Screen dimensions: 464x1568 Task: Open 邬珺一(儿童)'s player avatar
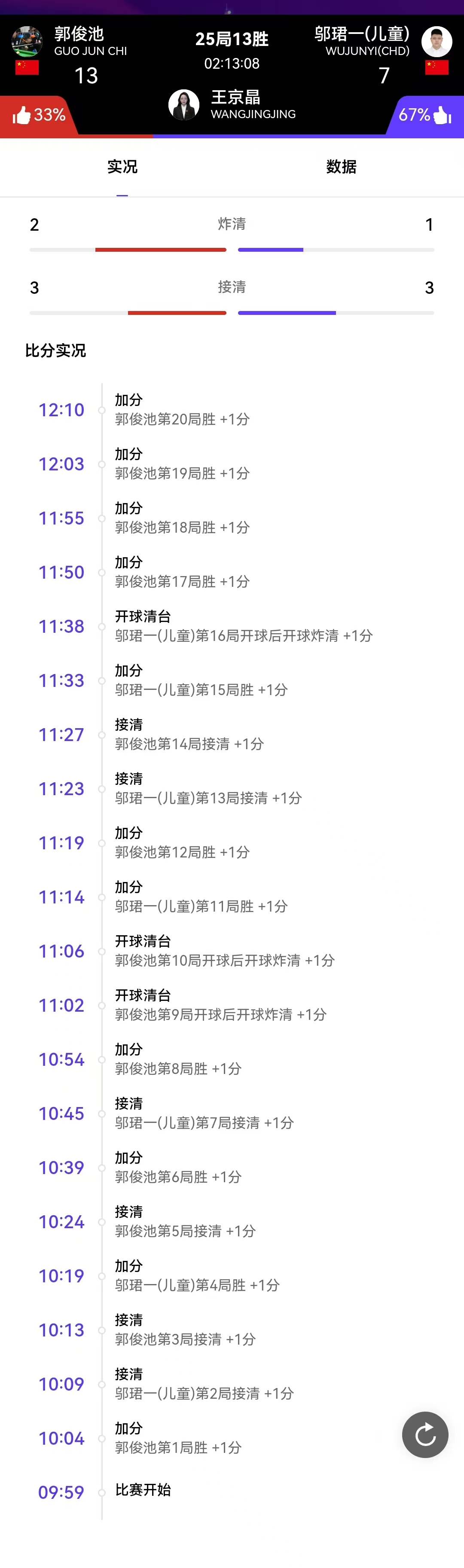(437, 41)
